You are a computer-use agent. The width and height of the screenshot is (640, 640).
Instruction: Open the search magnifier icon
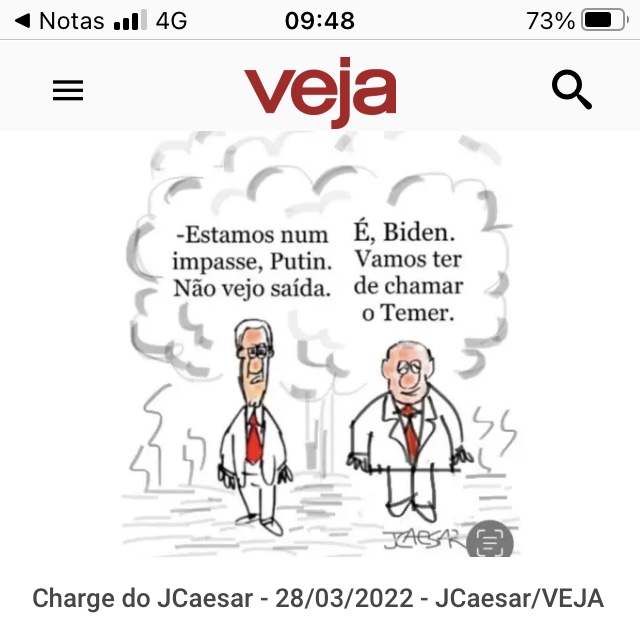[572, 91]
